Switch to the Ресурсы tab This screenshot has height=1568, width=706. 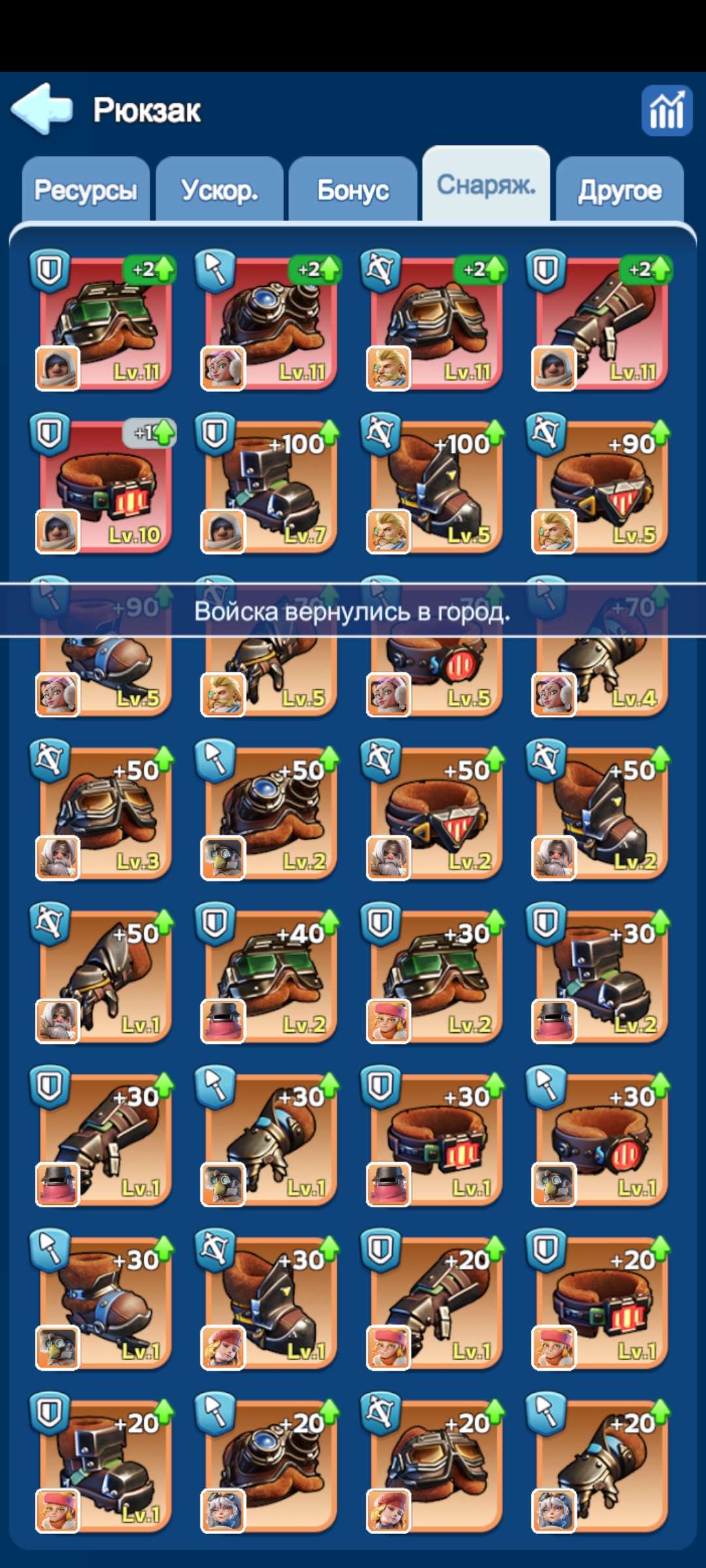click(86, 190)
